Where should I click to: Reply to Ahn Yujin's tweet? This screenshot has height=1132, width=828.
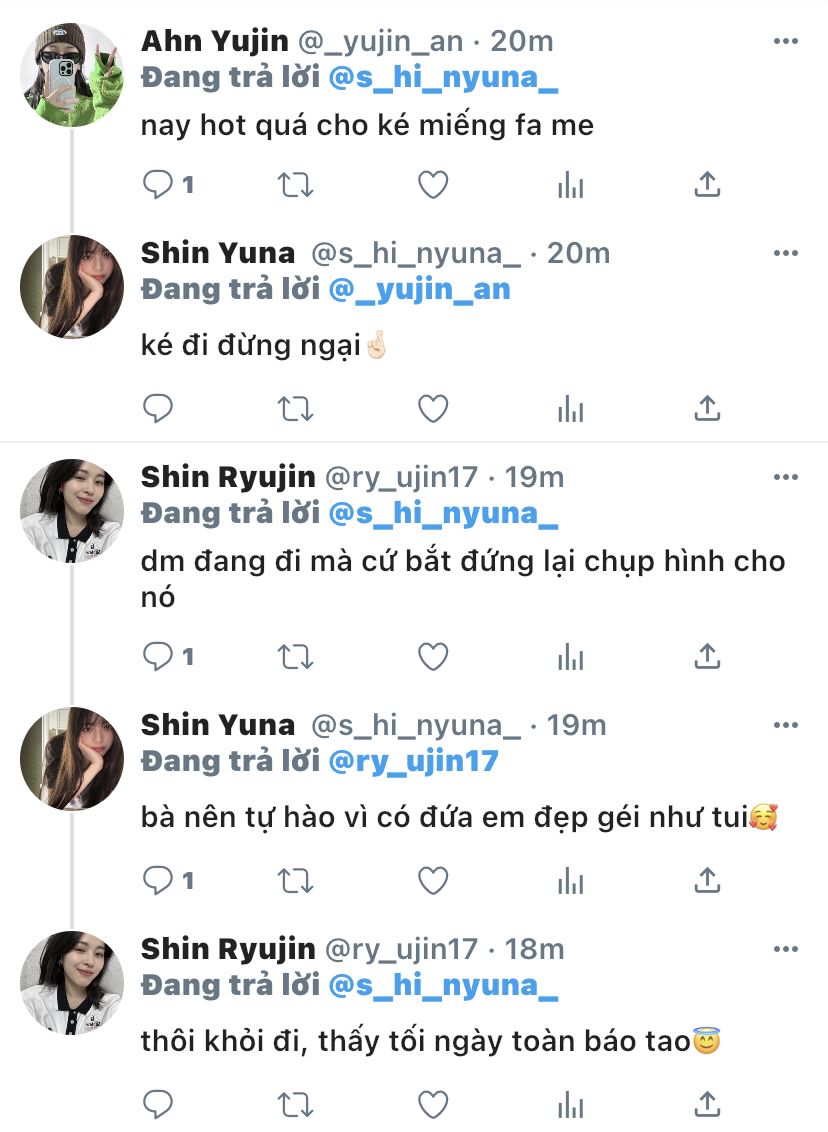point(159,185)
